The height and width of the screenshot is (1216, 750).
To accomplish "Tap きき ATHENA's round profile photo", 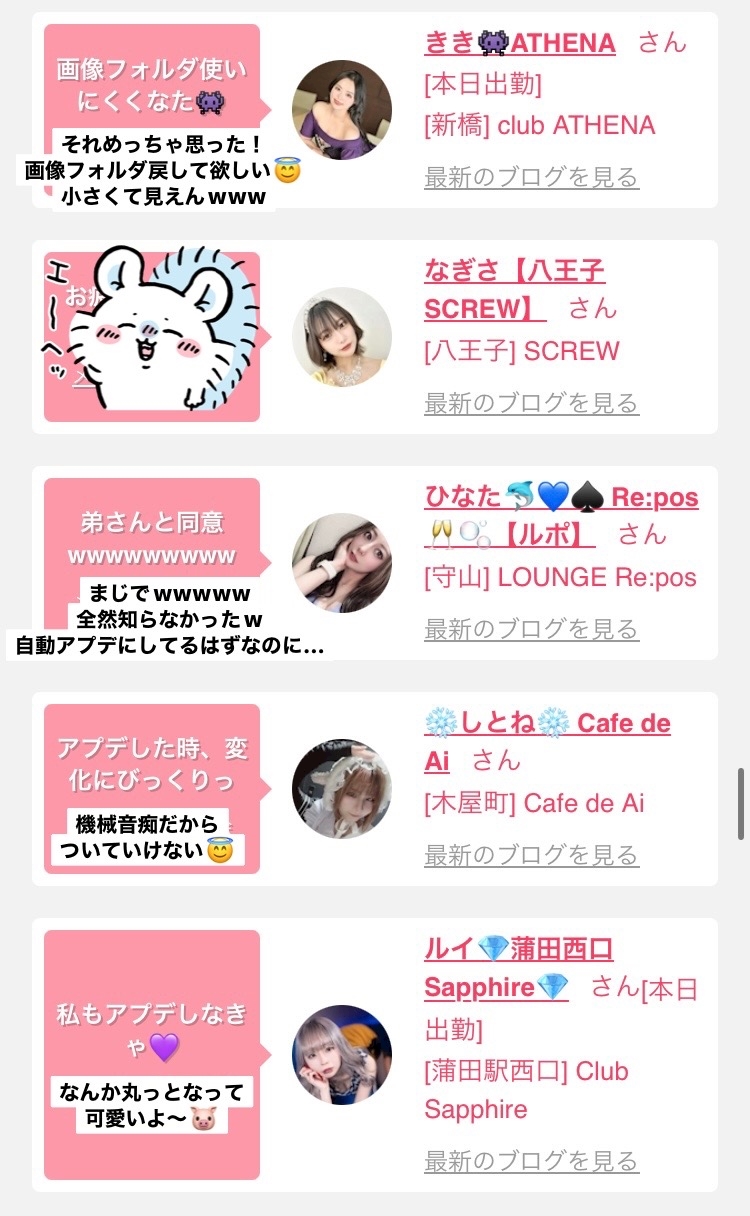I will click(x=342, y=110).
